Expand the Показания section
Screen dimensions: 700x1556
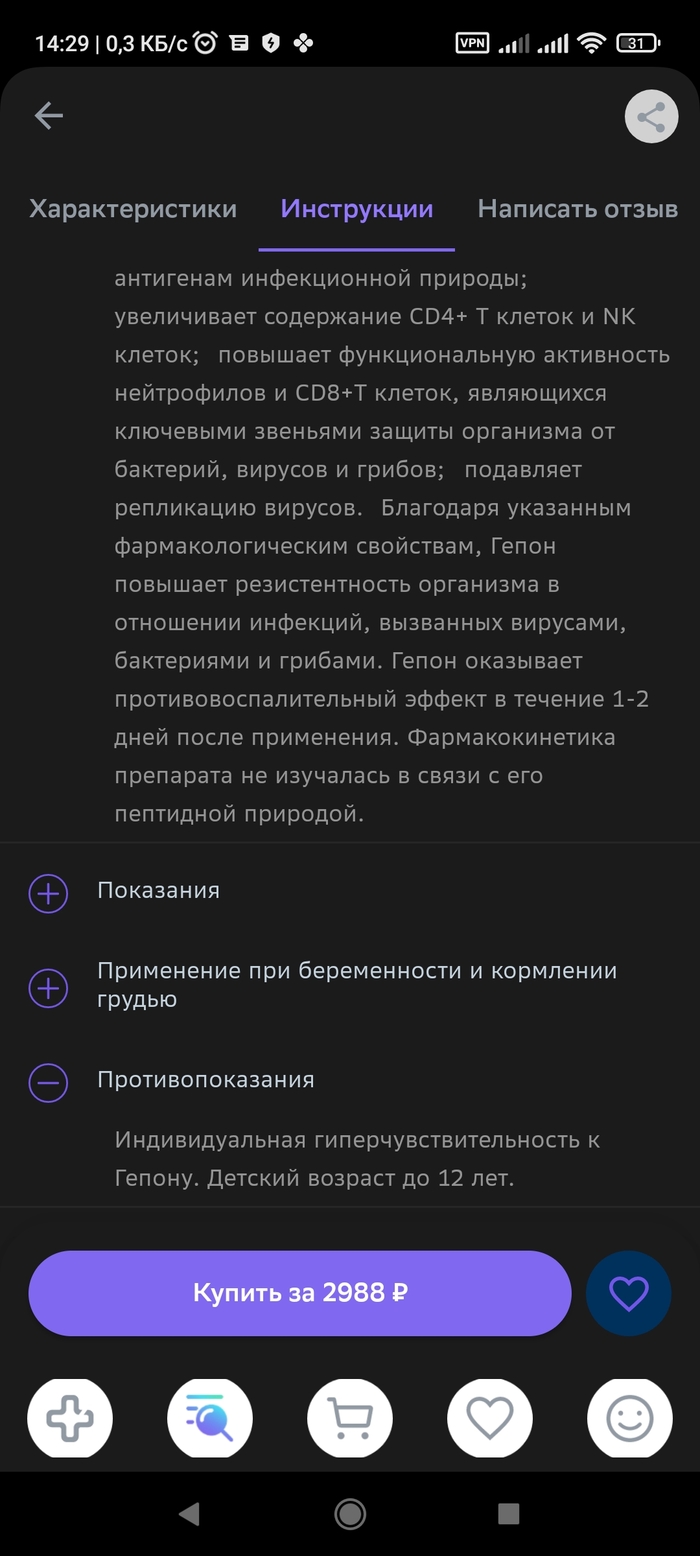(48, 893)
